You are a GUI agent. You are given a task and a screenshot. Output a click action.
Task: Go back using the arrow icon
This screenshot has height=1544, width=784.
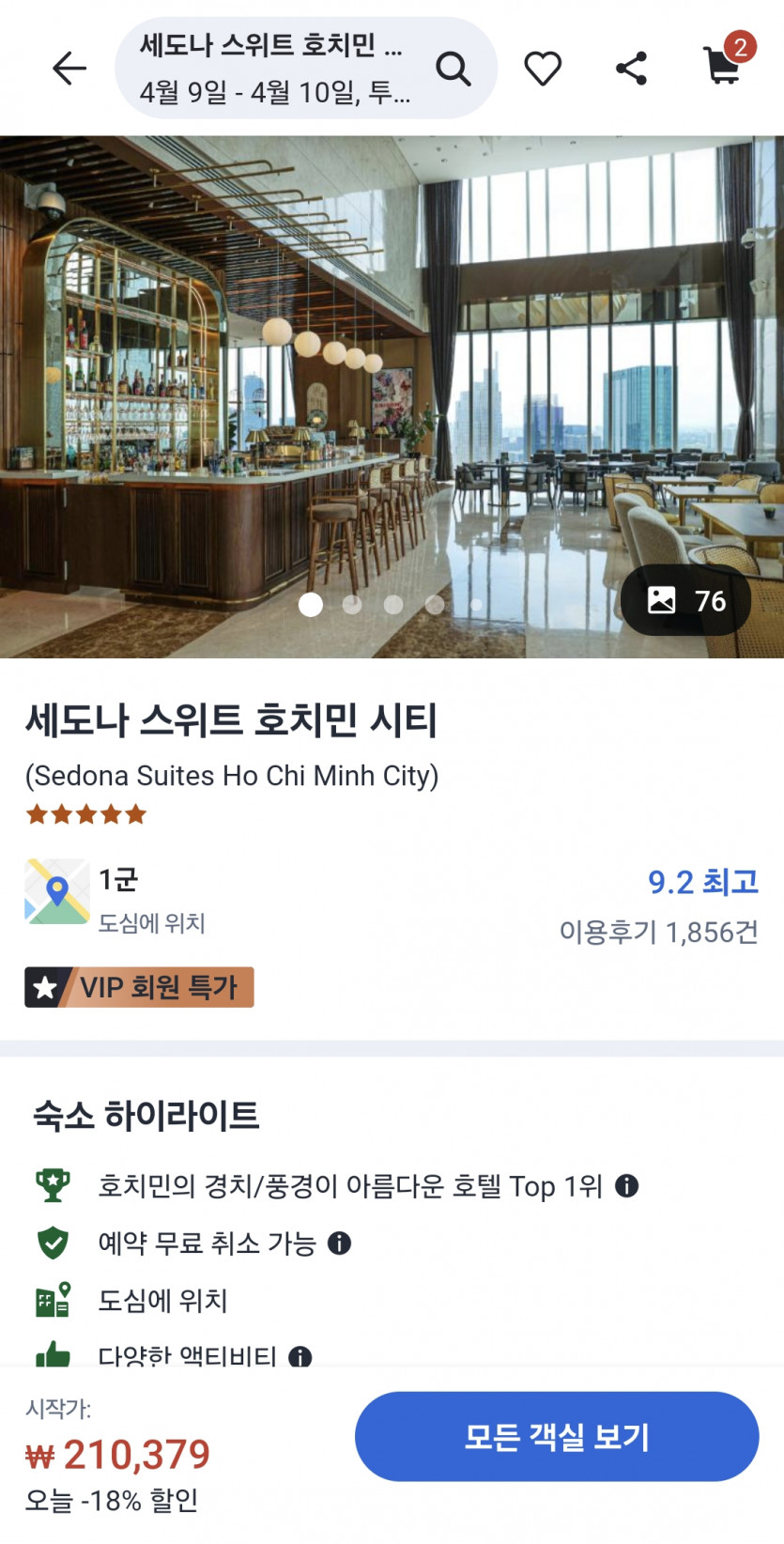(x=69, y=69)
